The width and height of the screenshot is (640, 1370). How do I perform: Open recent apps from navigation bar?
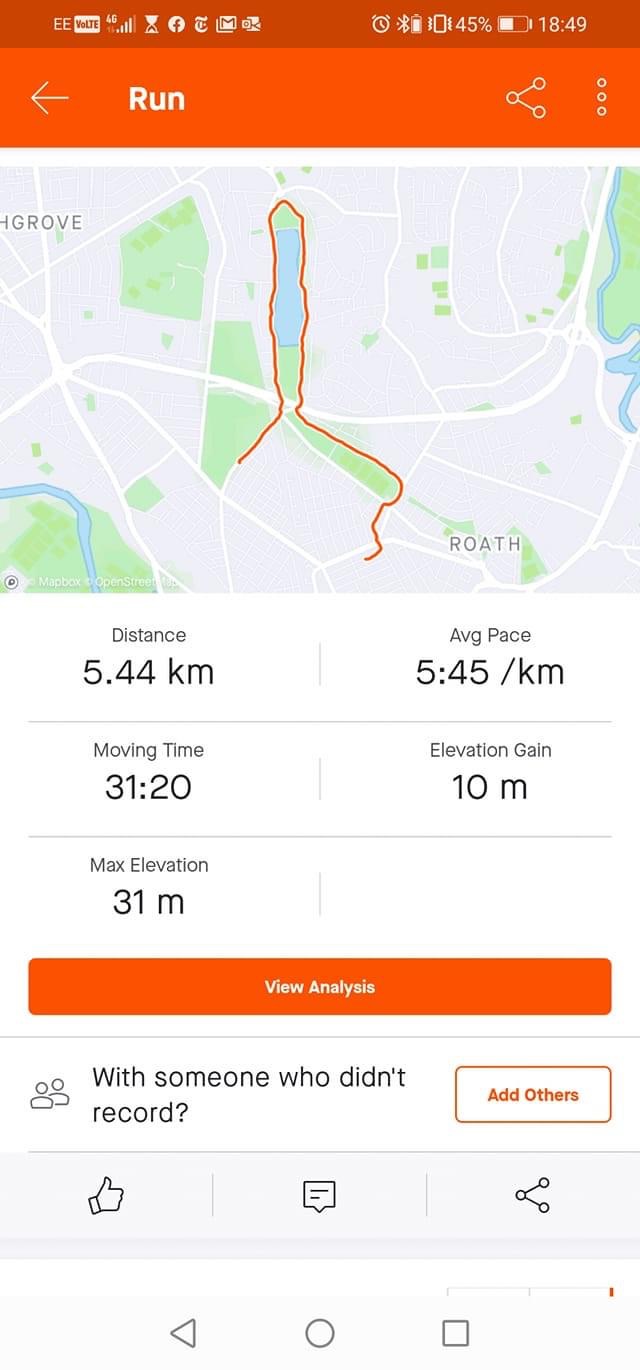pos(456,1333)
